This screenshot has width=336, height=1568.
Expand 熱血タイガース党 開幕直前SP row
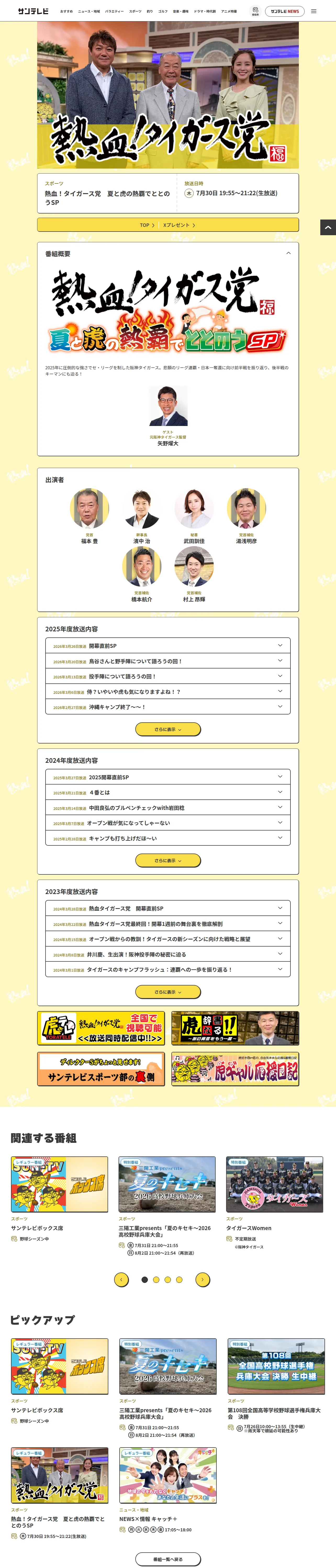168,908
